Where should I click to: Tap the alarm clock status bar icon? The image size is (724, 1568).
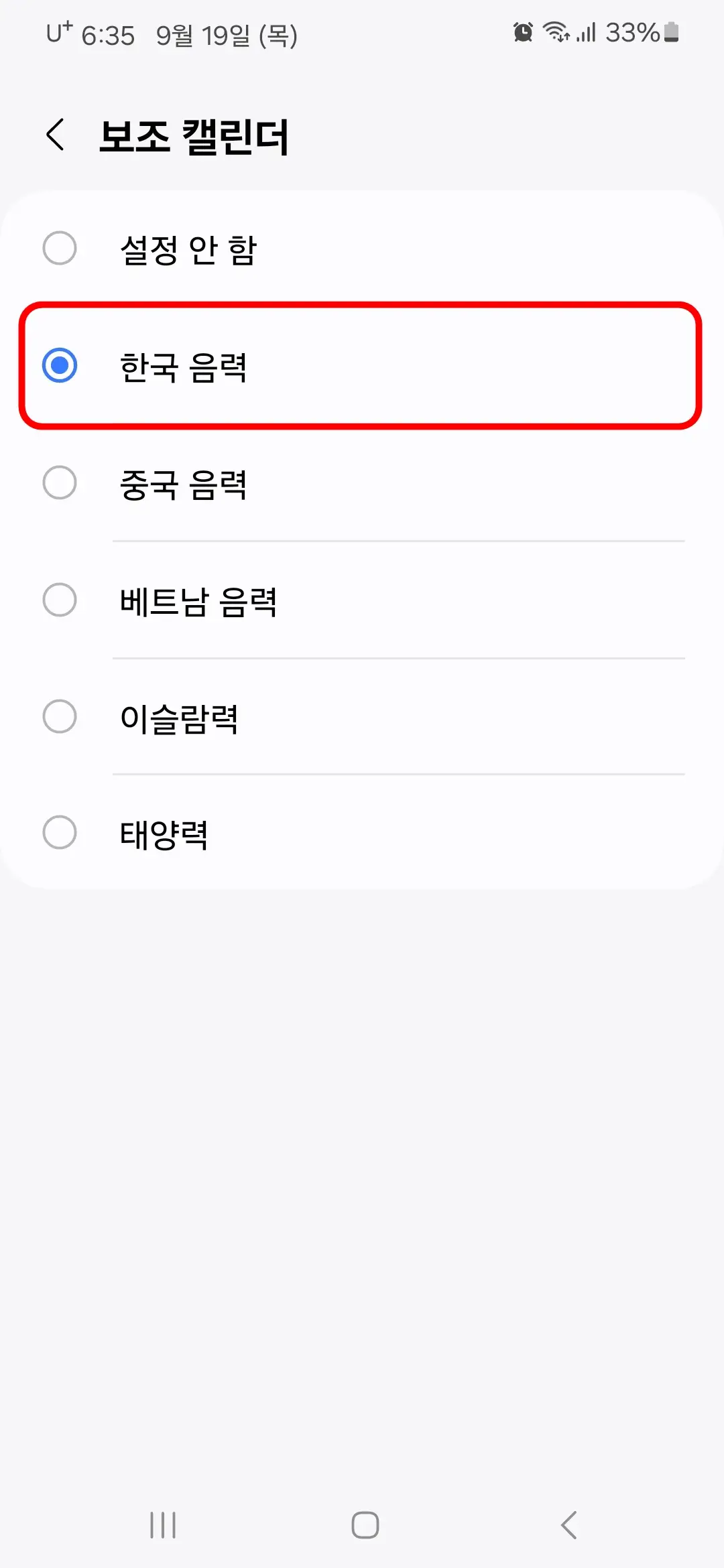pyautogui.click(x=522, y=32)
